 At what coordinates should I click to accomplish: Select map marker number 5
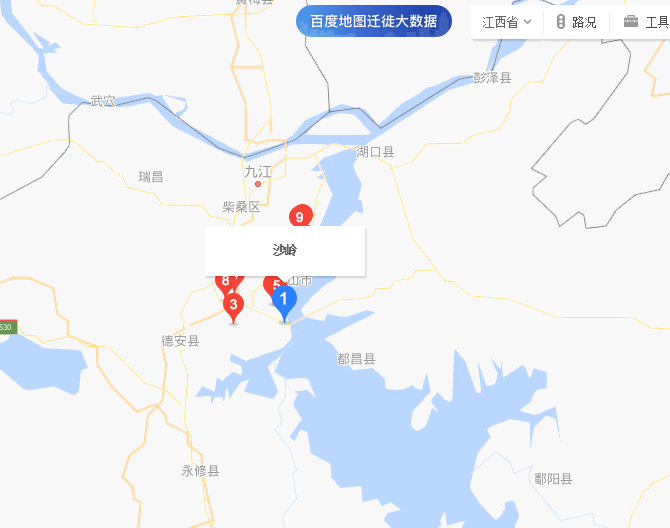coord(271,285)
